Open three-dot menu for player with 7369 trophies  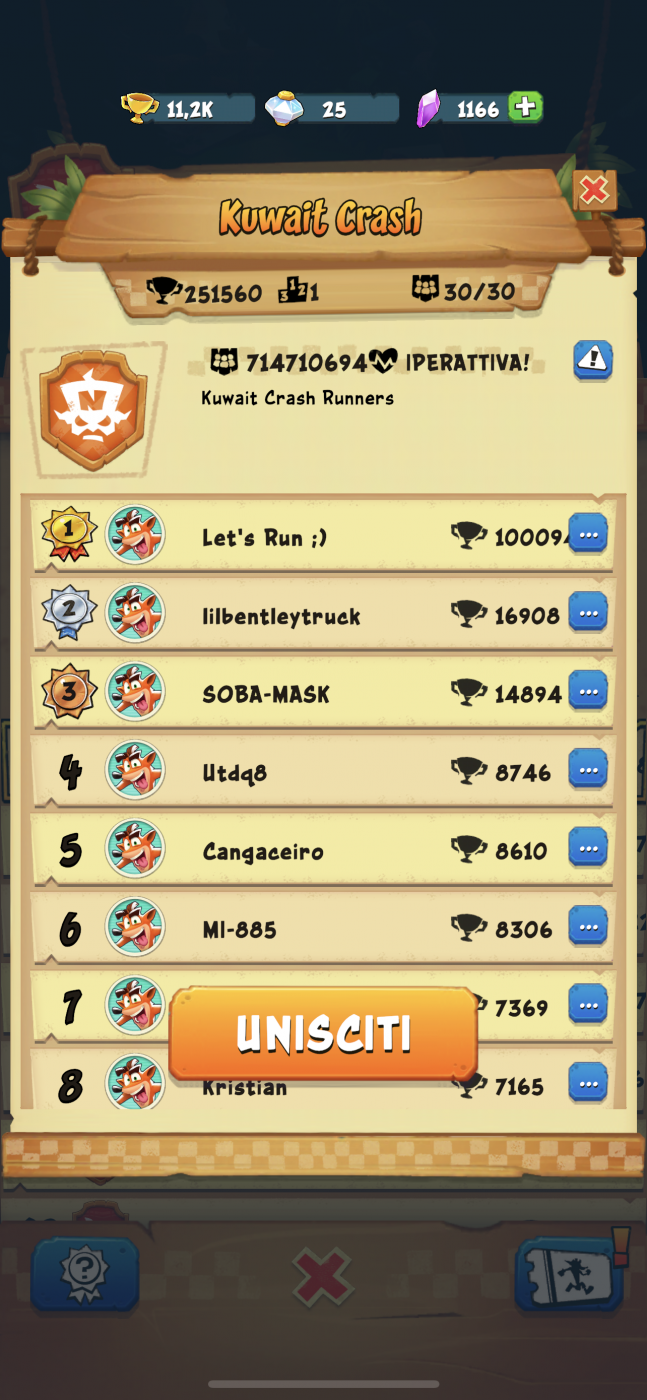pos(588,1005)
